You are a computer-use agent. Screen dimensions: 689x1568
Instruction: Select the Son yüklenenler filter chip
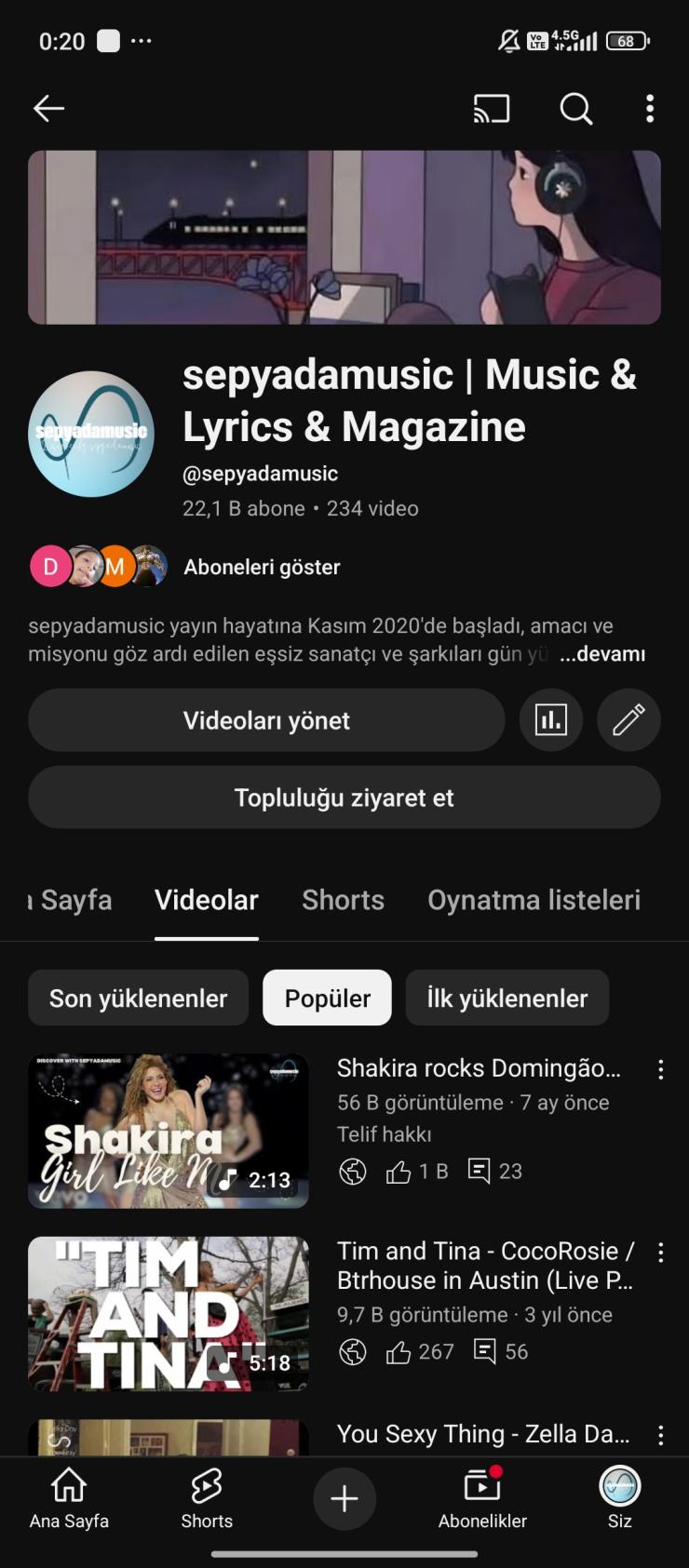[x=138, y=998]
